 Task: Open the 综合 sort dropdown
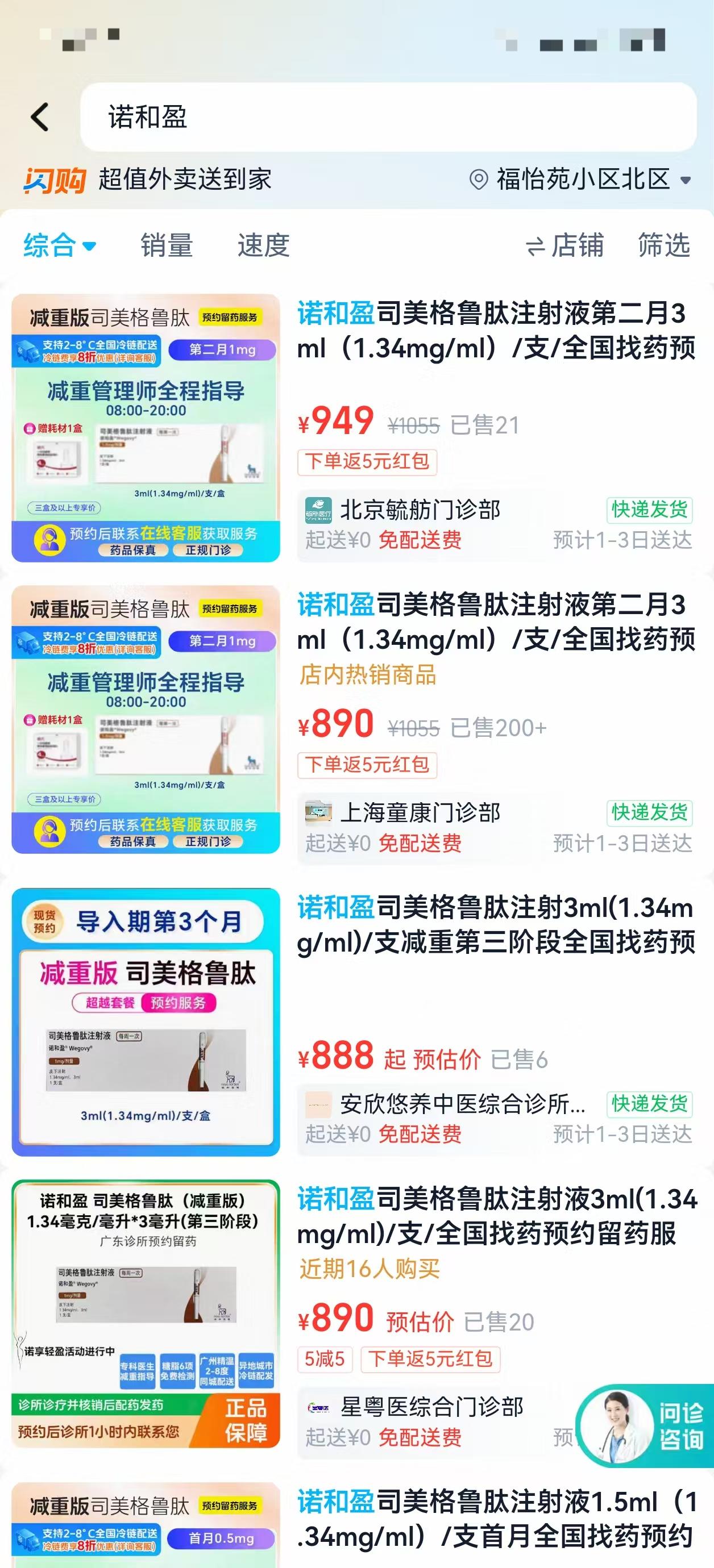click(59, 246)
